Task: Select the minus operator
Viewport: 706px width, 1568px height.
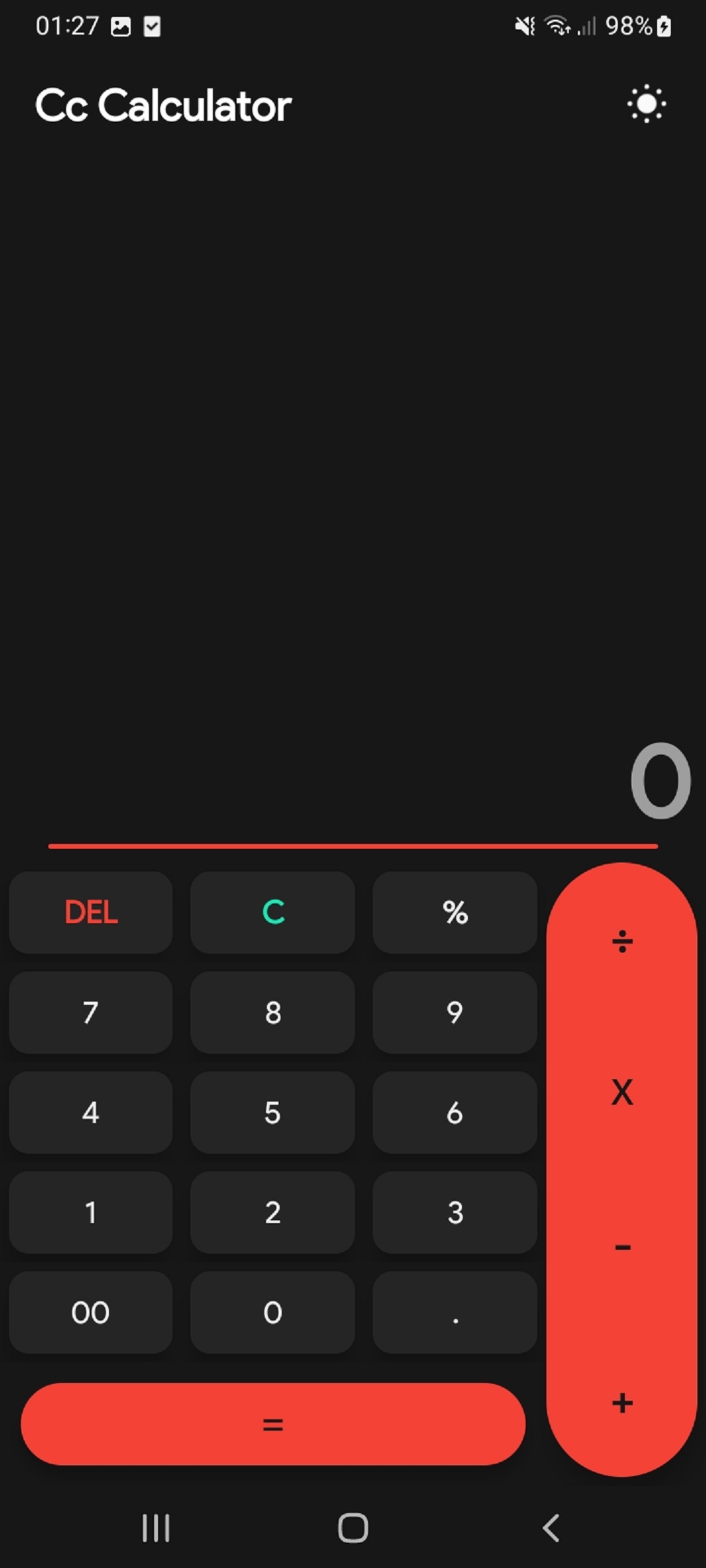Action: tap(622, 1247)
